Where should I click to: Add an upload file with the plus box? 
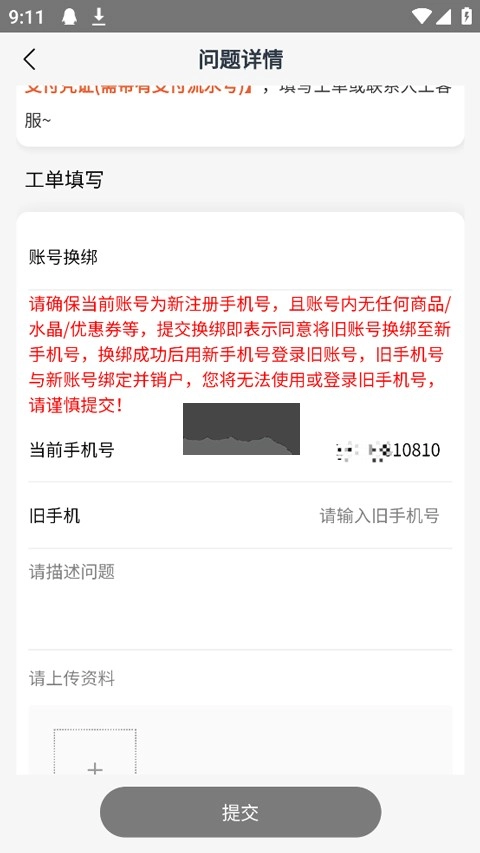point(95,752)
